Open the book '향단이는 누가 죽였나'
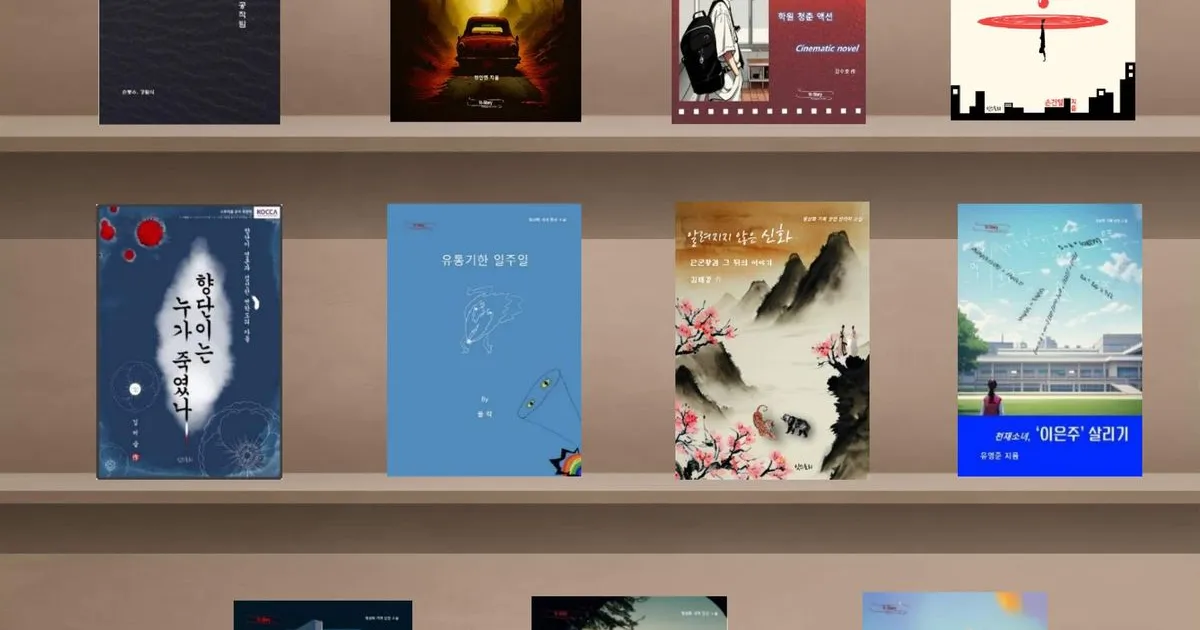The height and width of the screenshot is (630, 1200). pyautogui.click(x=189, y=341)
